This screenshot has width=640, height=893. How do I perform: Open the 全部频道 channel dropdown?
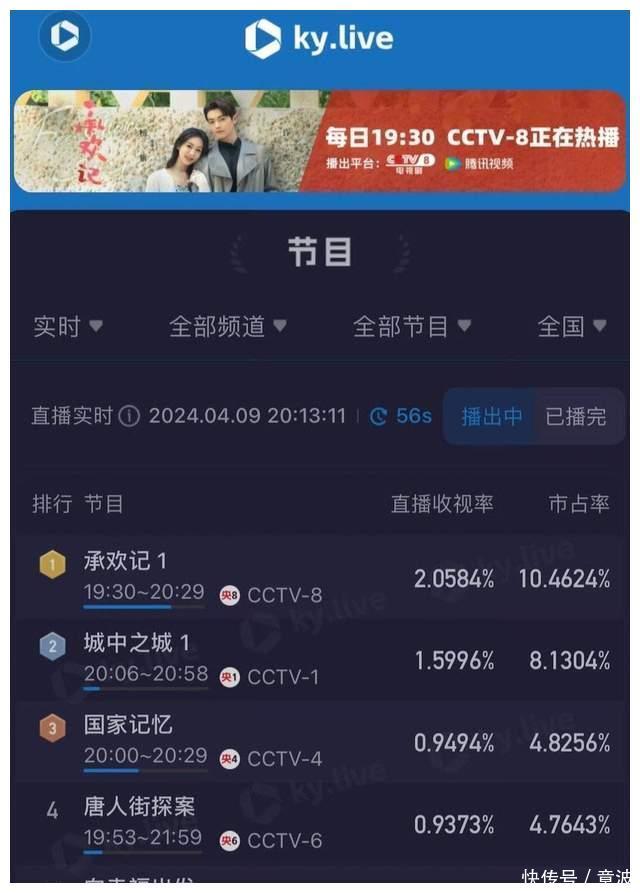click(228, 326)
